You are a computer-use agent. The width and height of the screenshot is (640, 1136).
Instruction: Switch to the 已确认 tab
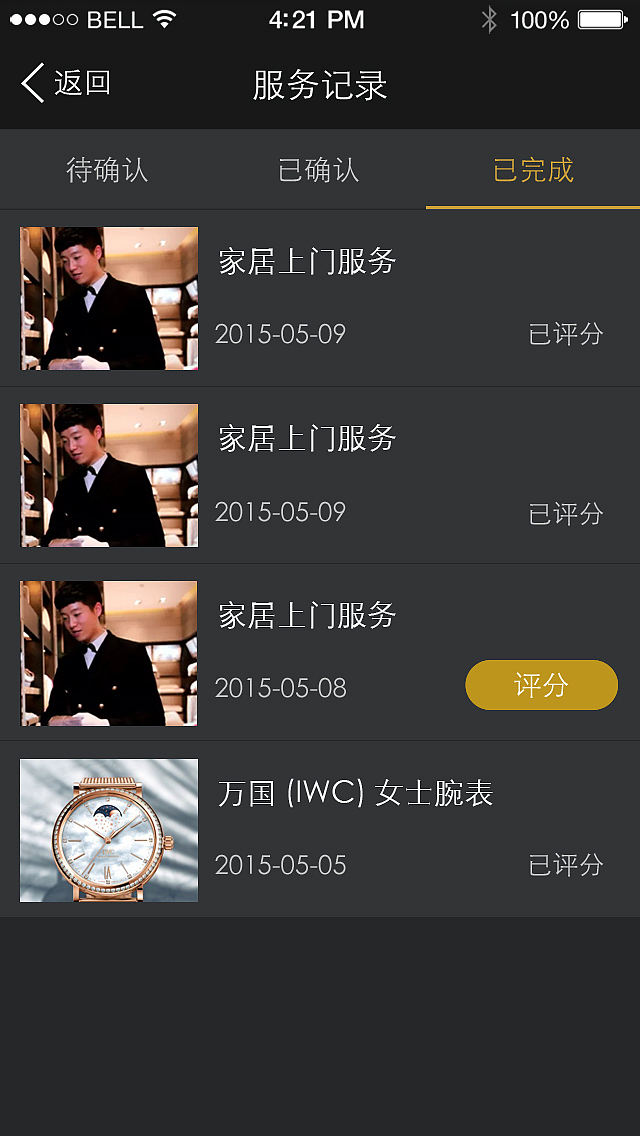coord(319,170)
